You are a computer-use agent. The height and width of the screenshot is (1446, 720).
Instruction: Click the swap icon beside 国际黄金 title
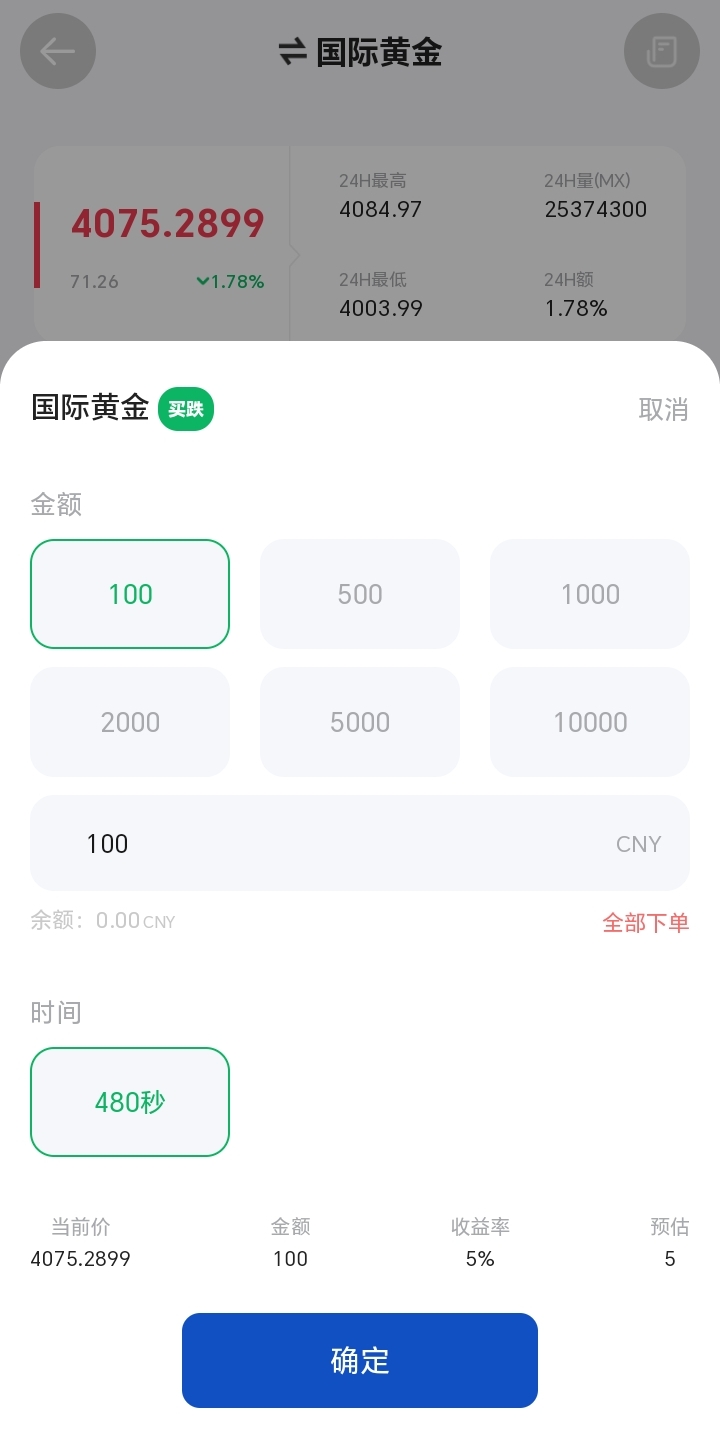point(291,52)
